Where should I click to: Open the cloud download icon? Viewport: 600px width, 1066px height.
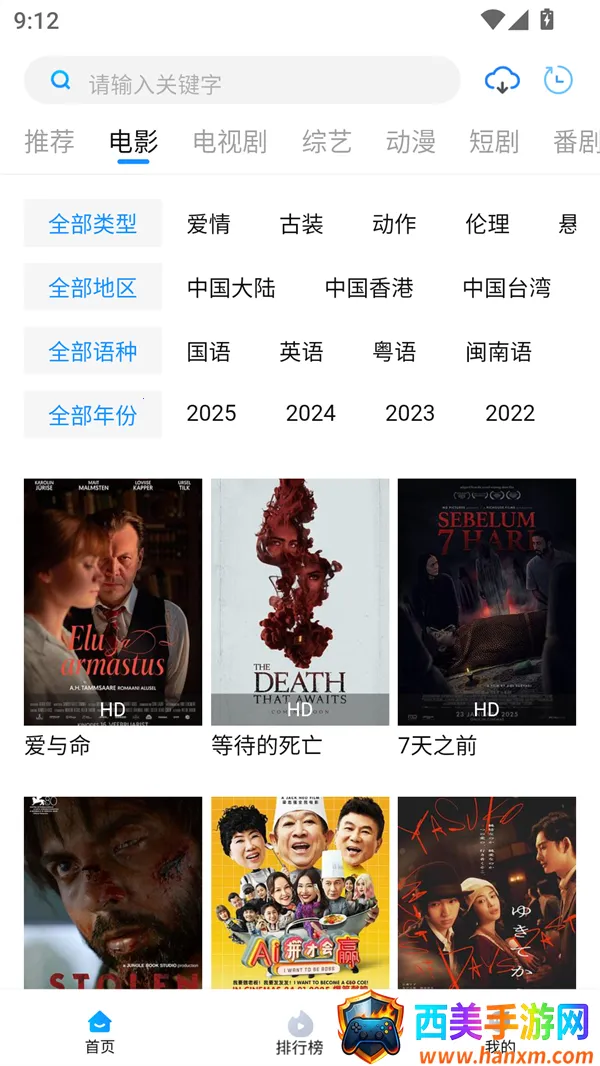[501, 80]
